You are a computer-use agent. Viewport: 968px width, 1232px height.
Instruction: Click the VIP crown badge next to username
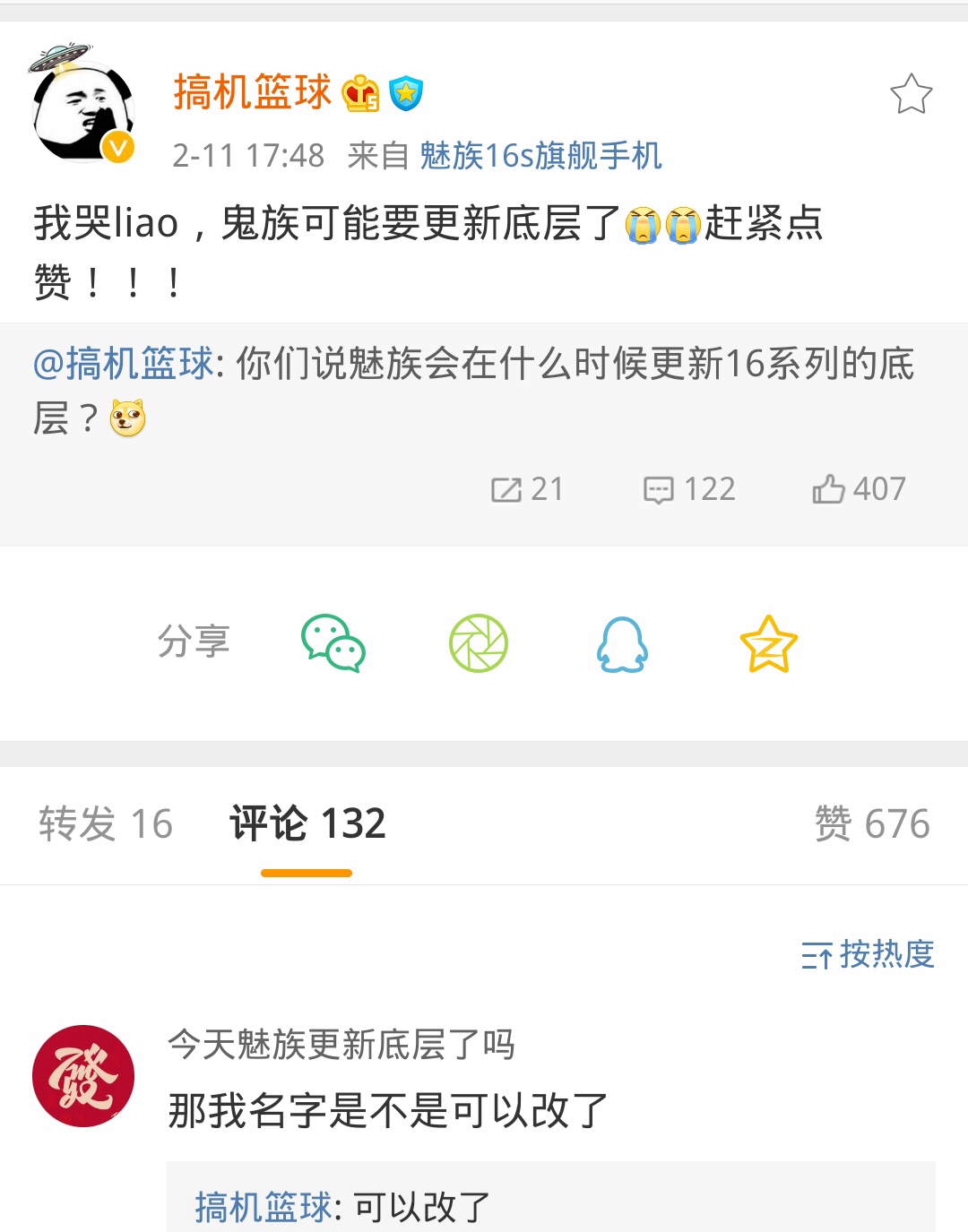(x=359, y=92)
